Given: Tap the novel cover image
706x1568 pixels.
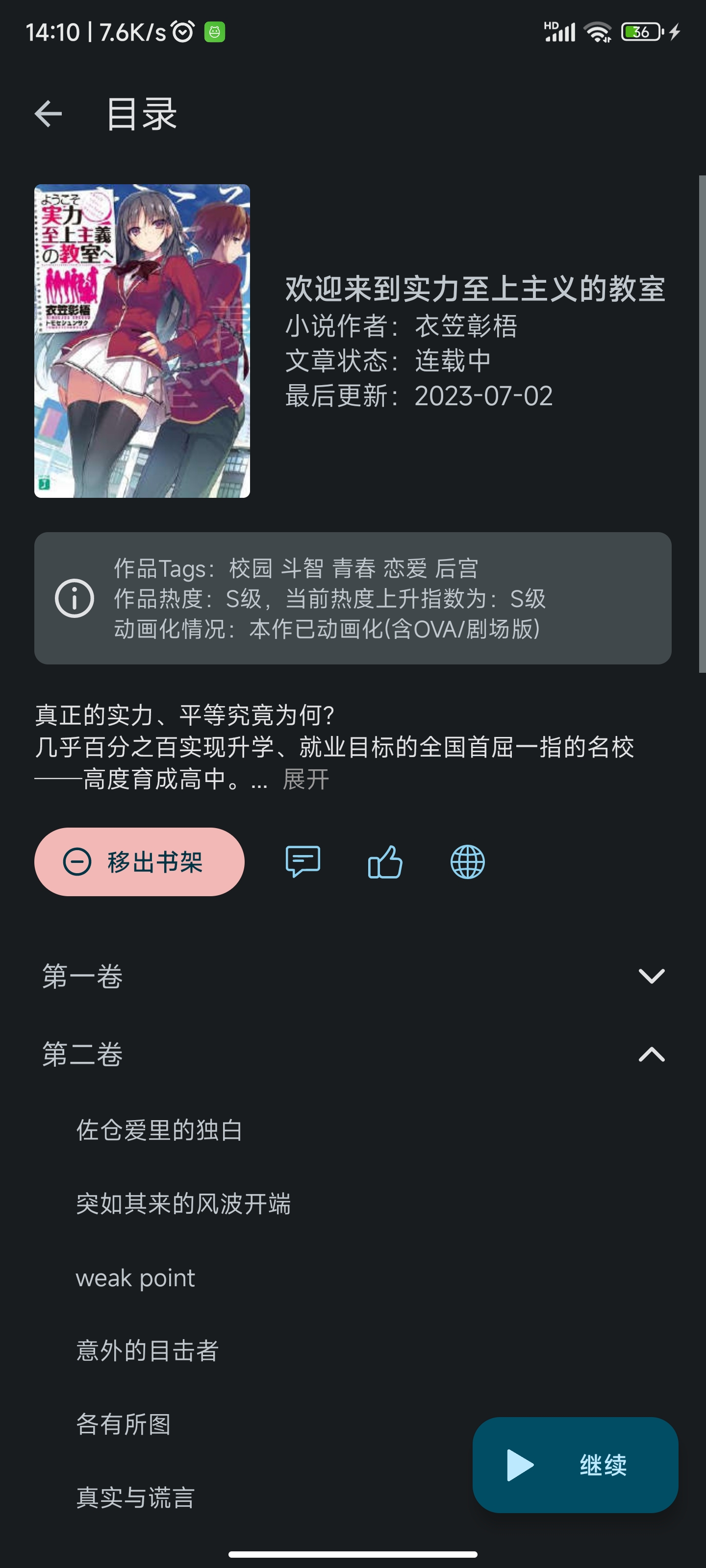Looking at the screenshot, I should 142,341.
